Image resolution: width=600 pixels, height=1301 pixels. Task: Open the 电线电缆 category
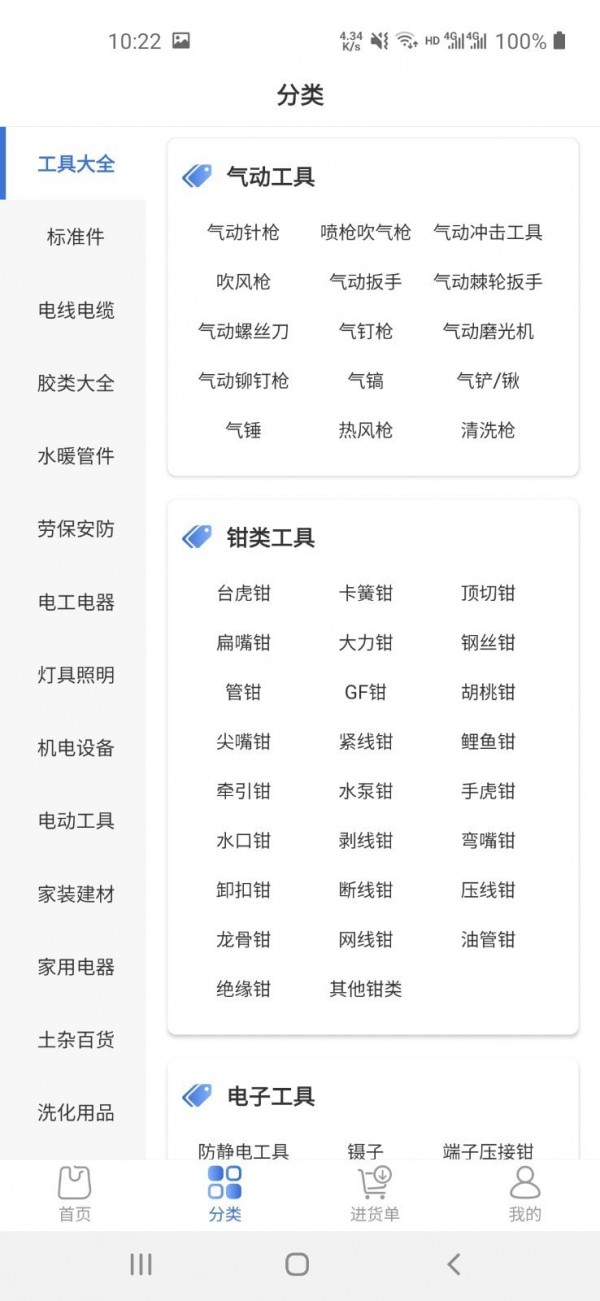pyautogui.click(x=75, y=310)
